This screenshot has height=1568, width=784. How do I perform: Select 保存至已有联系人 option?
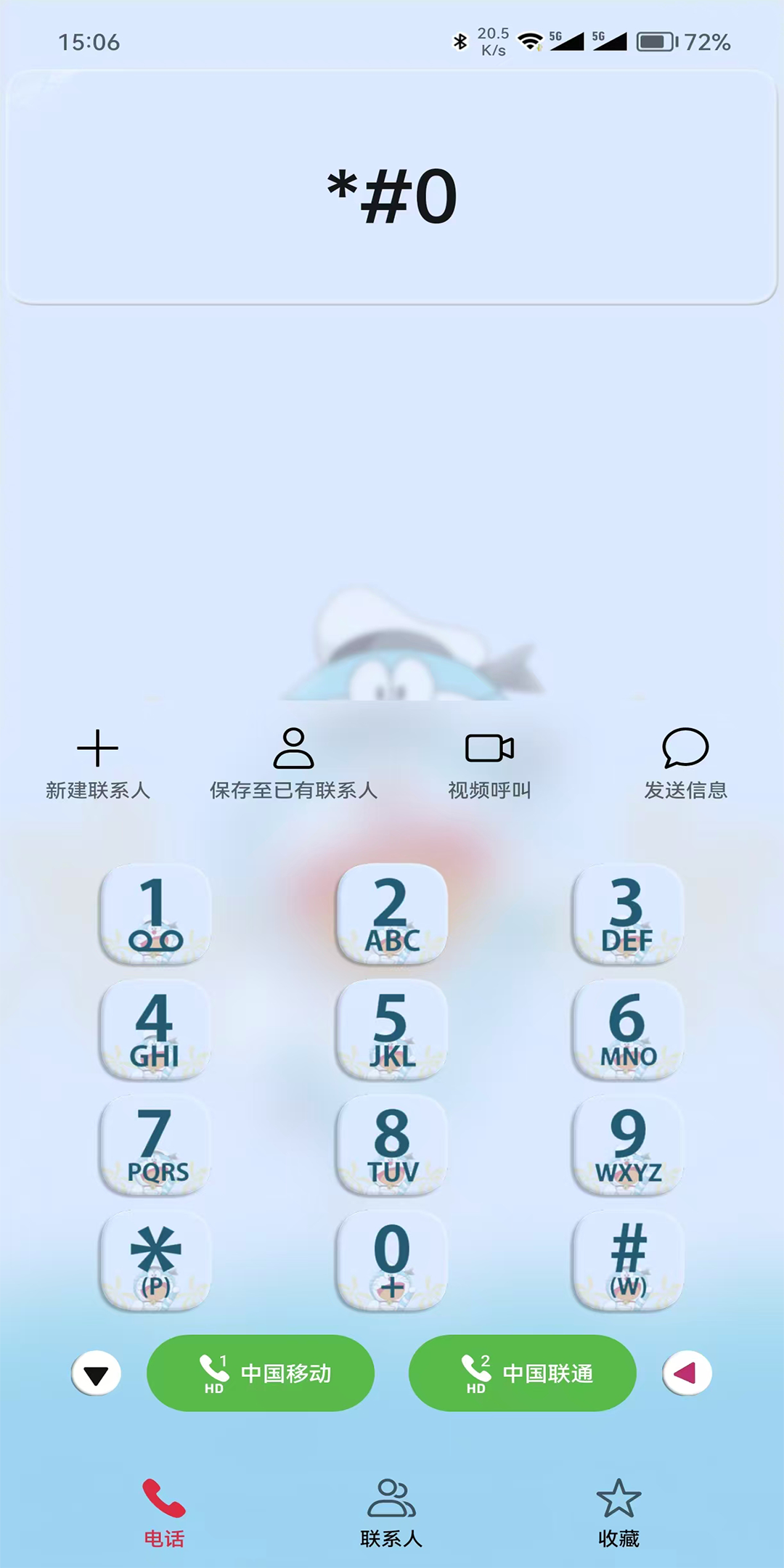point(293,764)
